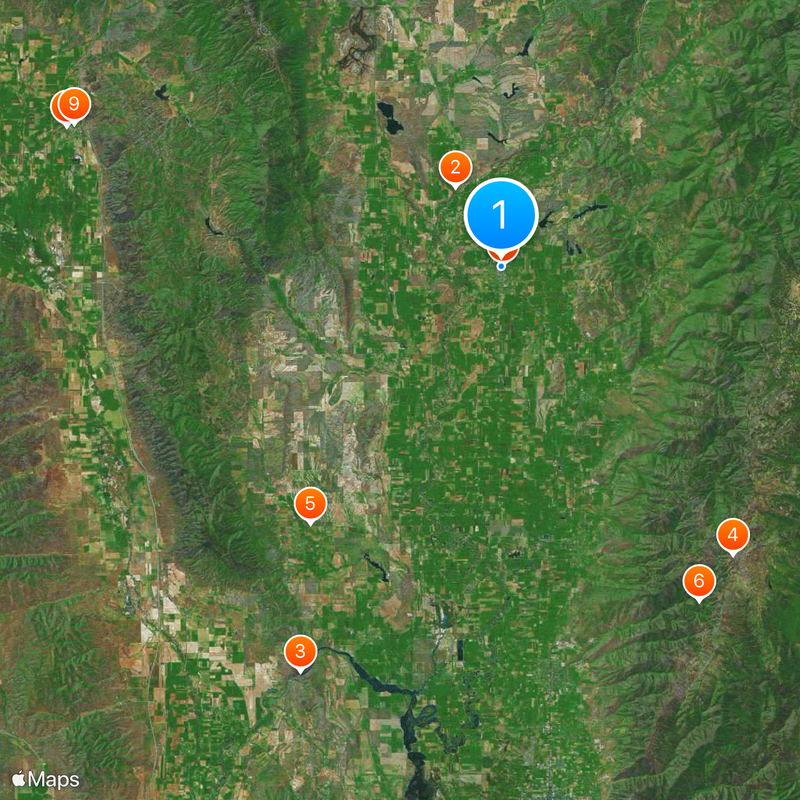The height and width of the screenshot is (800, 800).
Task: Open map pin number 3
Action: click(300, 651)
